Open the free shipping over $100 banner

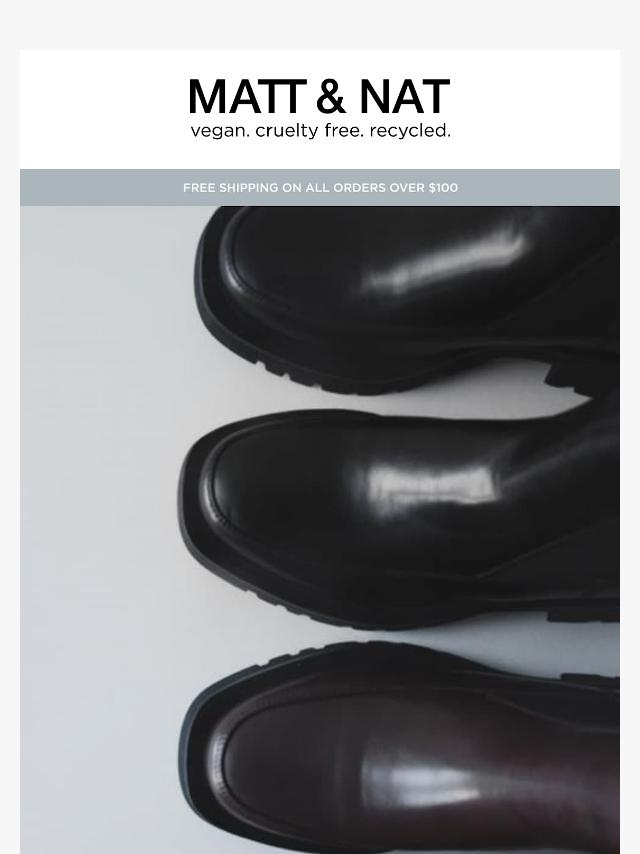(x=320, y=187)
